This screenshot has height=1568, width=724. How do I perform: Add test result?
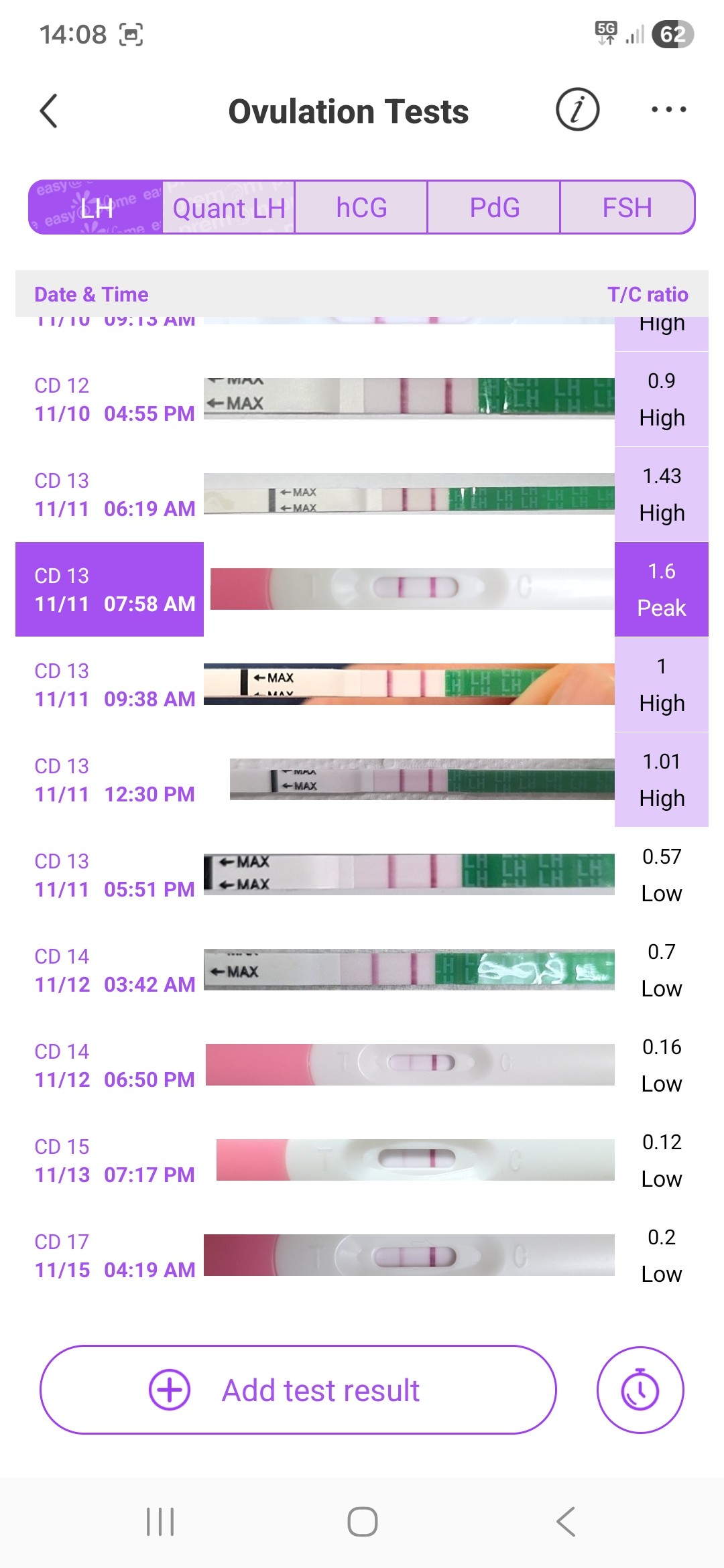(x=298, y=1390)
